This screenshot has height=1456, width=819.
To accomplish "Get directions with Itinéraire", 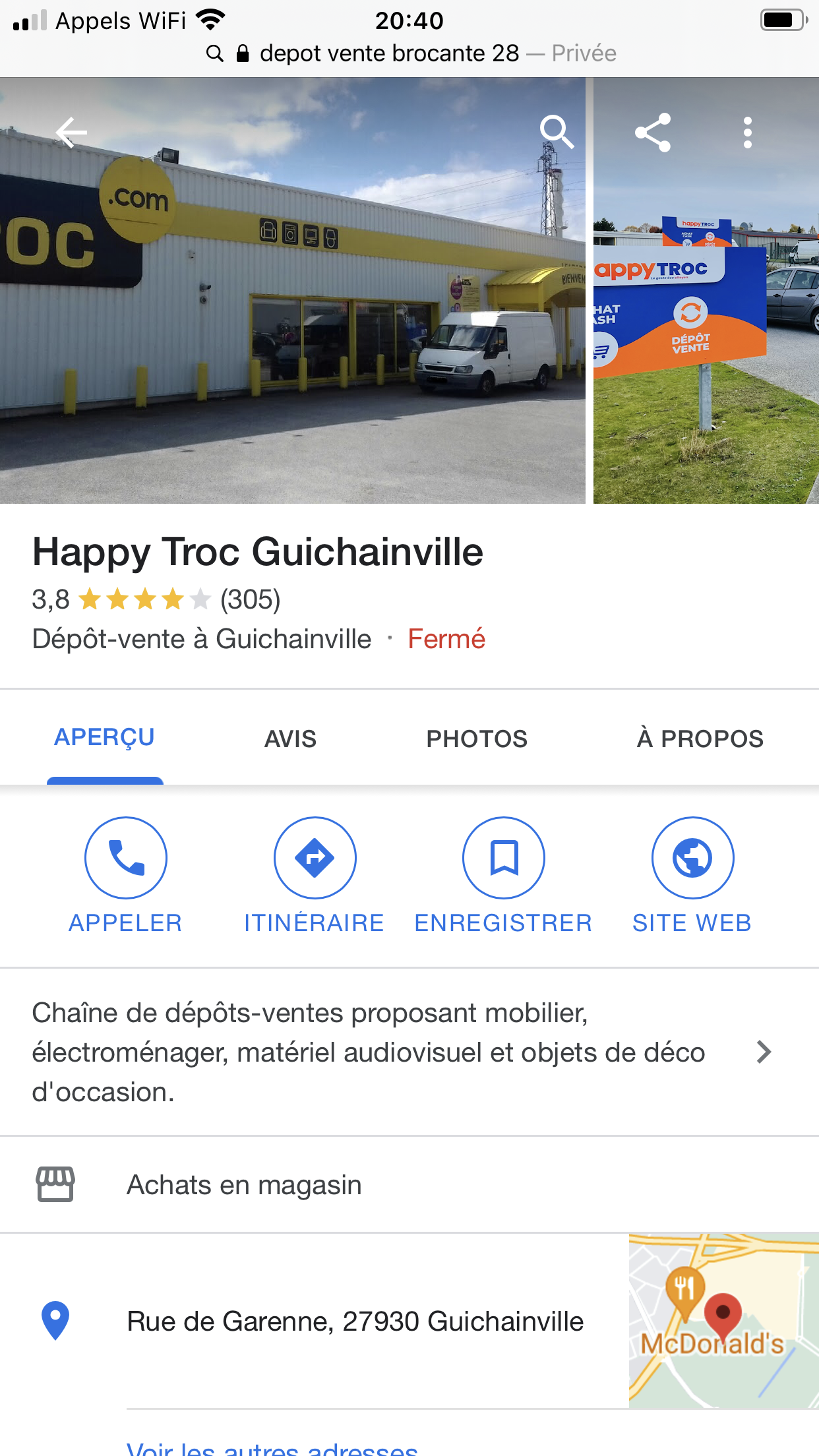I will 315,858.
